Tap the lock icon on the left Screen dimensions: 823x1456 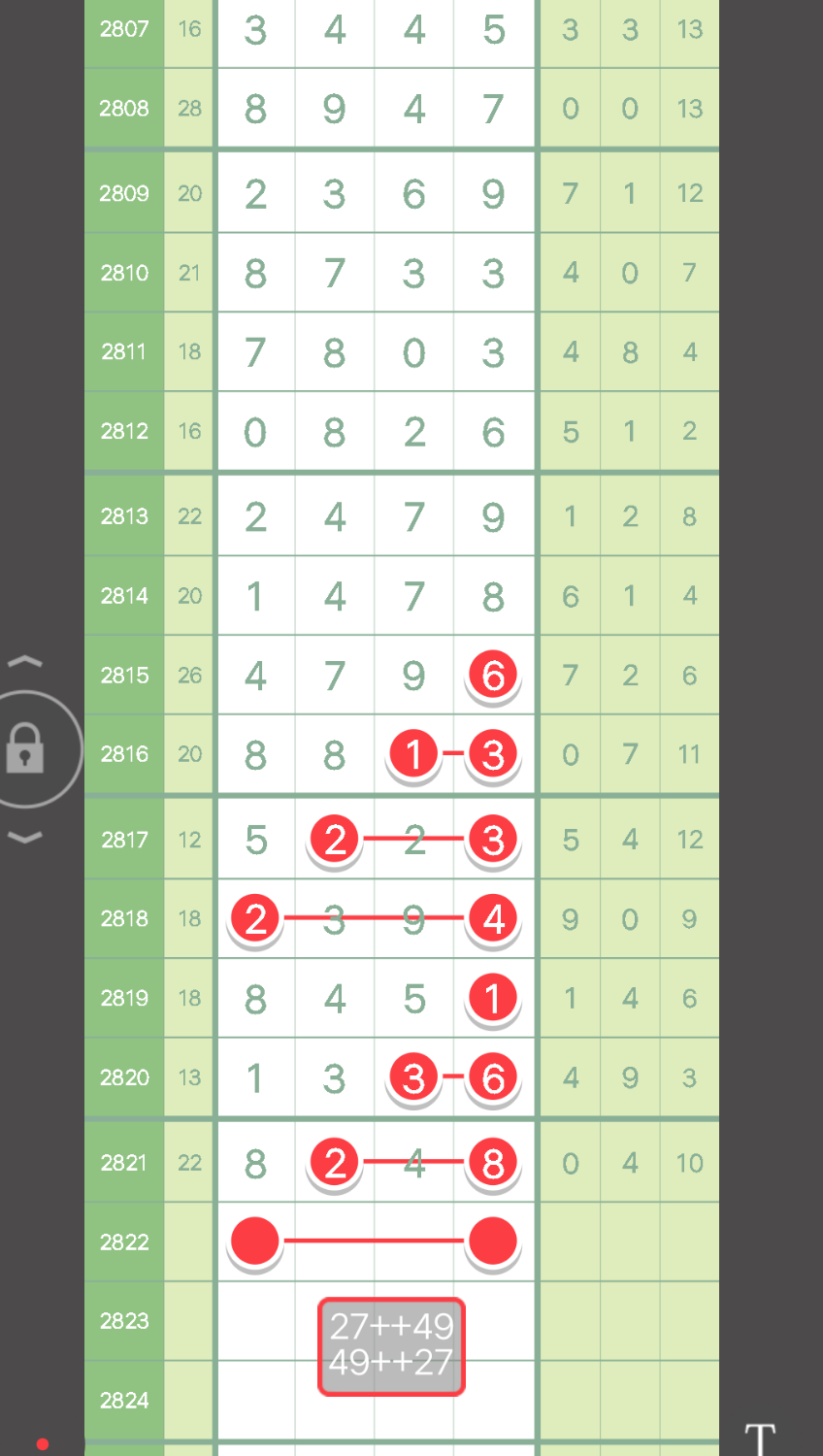click(25, 748)
